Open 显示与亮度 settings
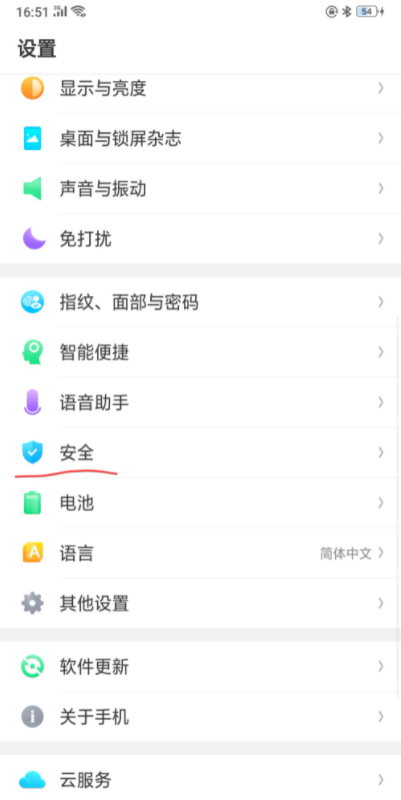The image size is (401, 800). point(200,89)
